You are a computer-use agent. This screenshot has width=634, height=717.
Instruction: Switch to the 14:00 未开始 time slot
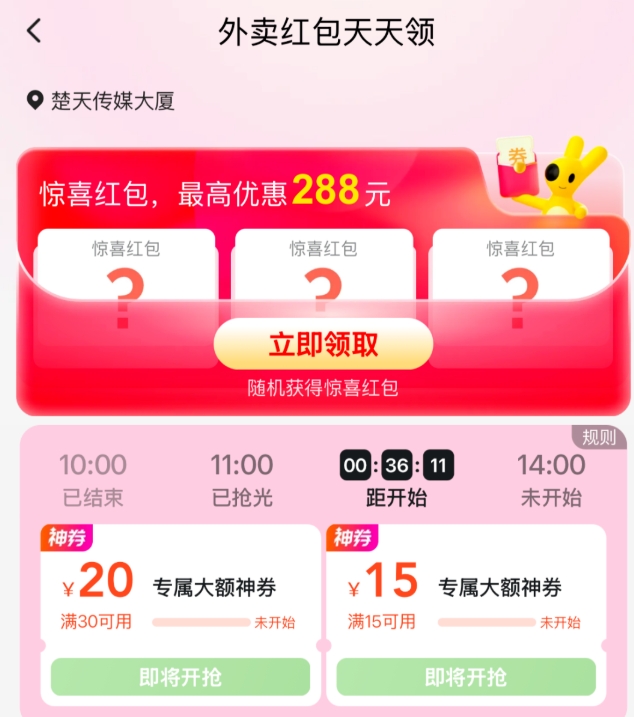(551, 479)
